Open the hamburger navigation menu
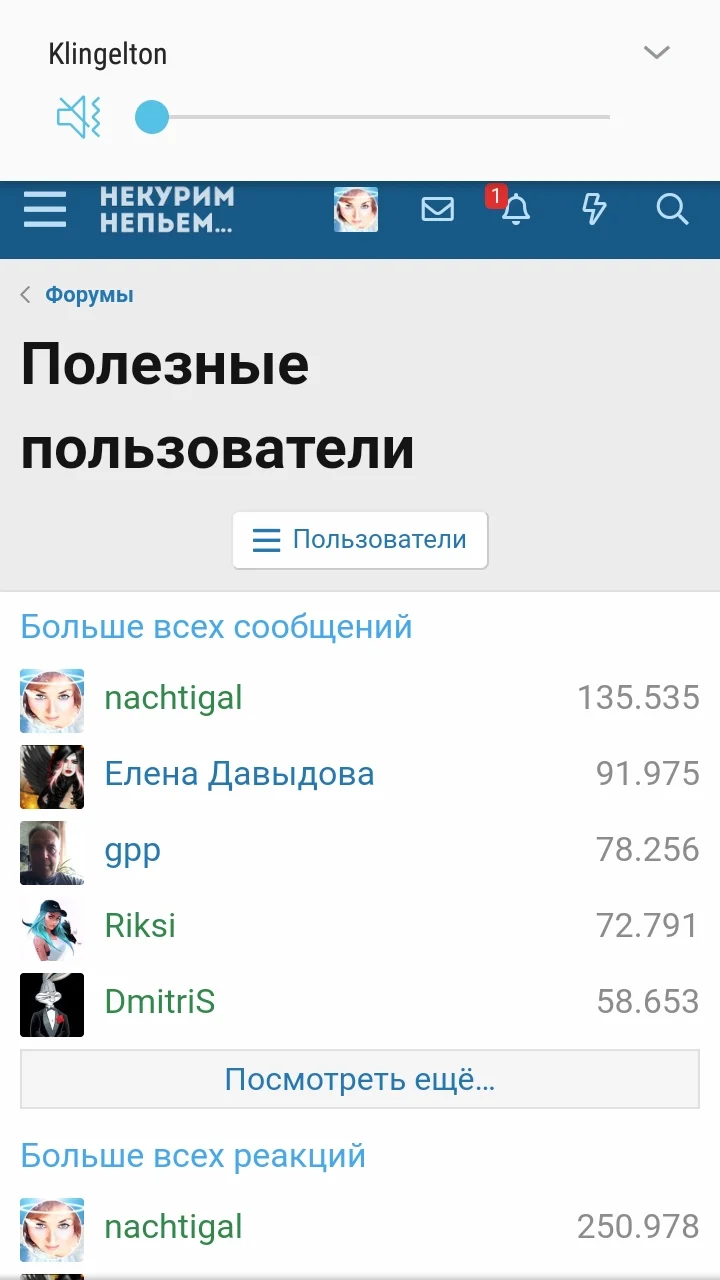The height and width of the screenshot is (1280, 720). coord(44,210)
